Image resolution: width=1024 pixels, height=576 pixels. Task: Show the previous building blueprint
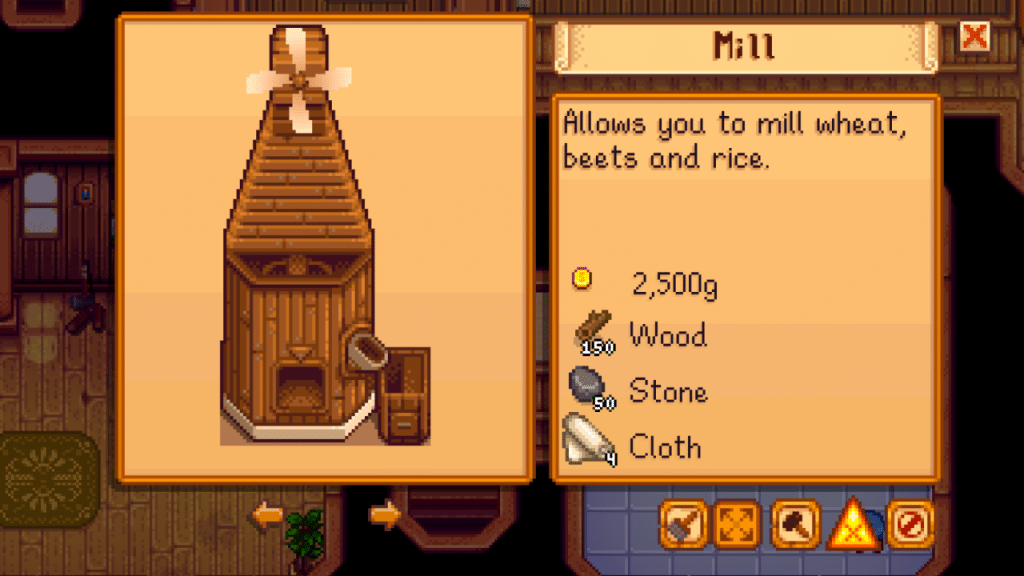tap(267, 516)
